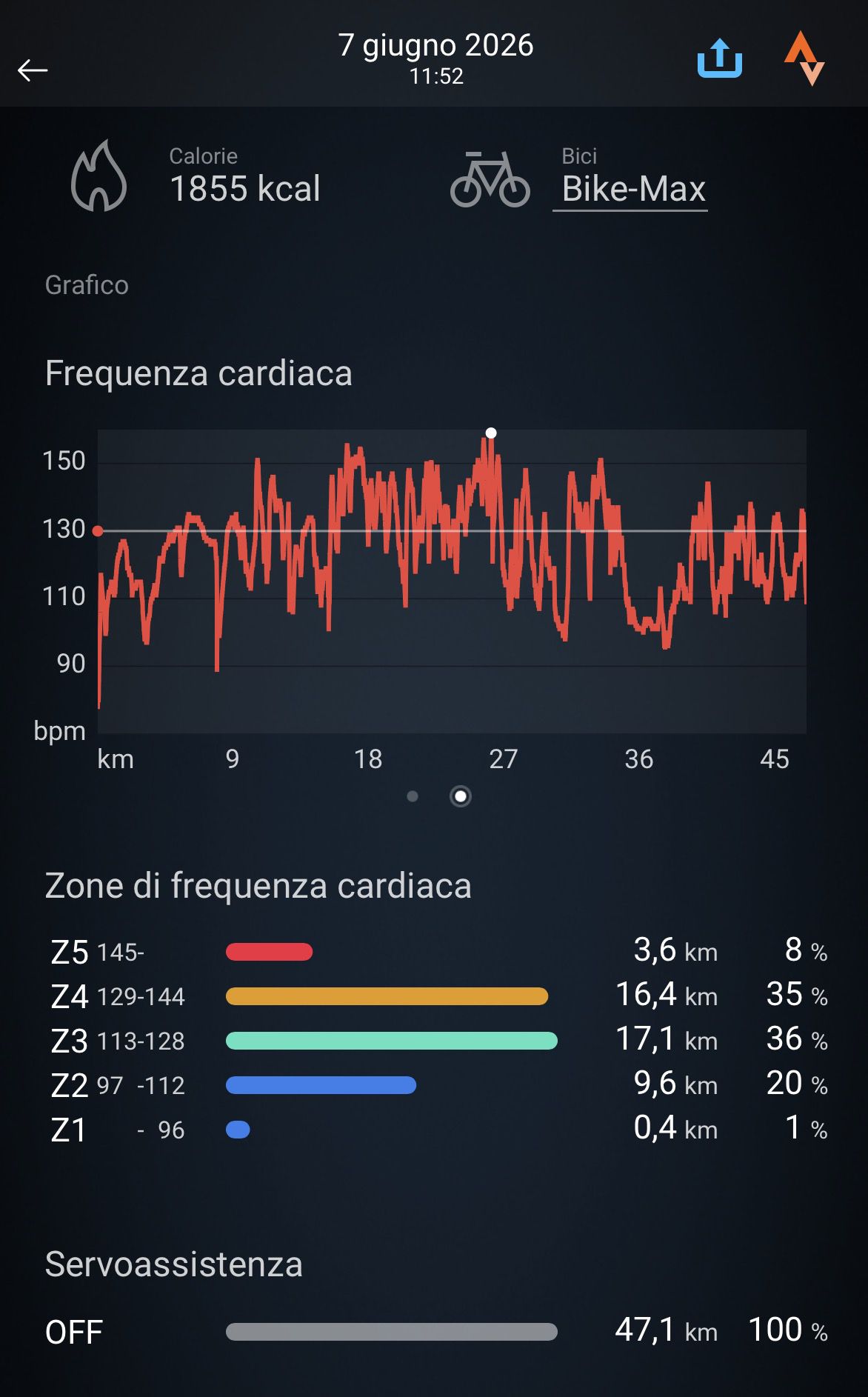Share this activity via the upload icon
Image resolution: width=868 pixels, height=1397 pixels.
point(719,59)
